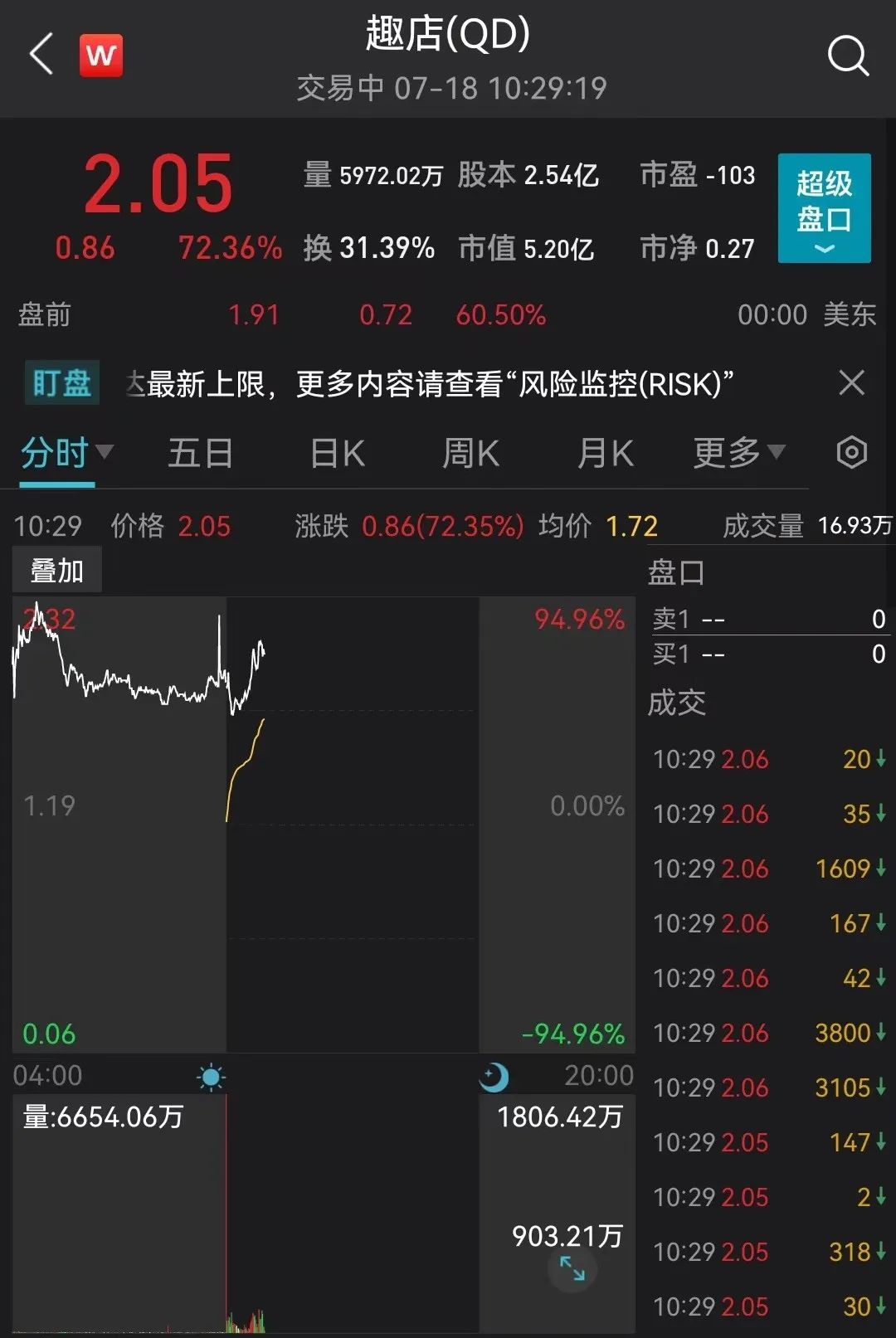Expand the 超级盘口 panel
The image size is (896, 1338).
(x=824, y=208)
